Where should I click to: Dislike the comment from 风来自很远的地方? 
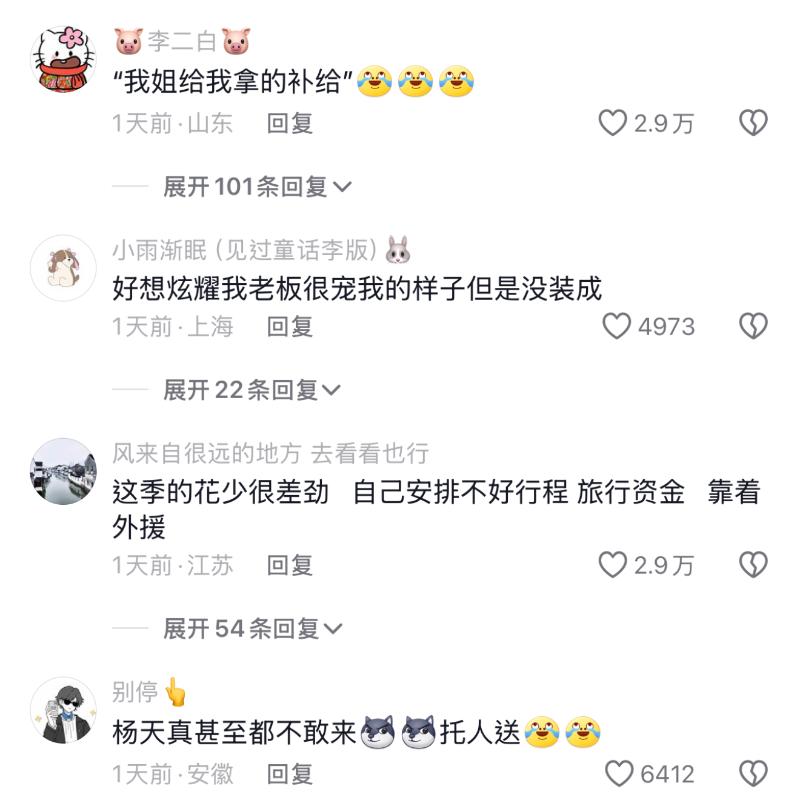(x=752, y=565)
